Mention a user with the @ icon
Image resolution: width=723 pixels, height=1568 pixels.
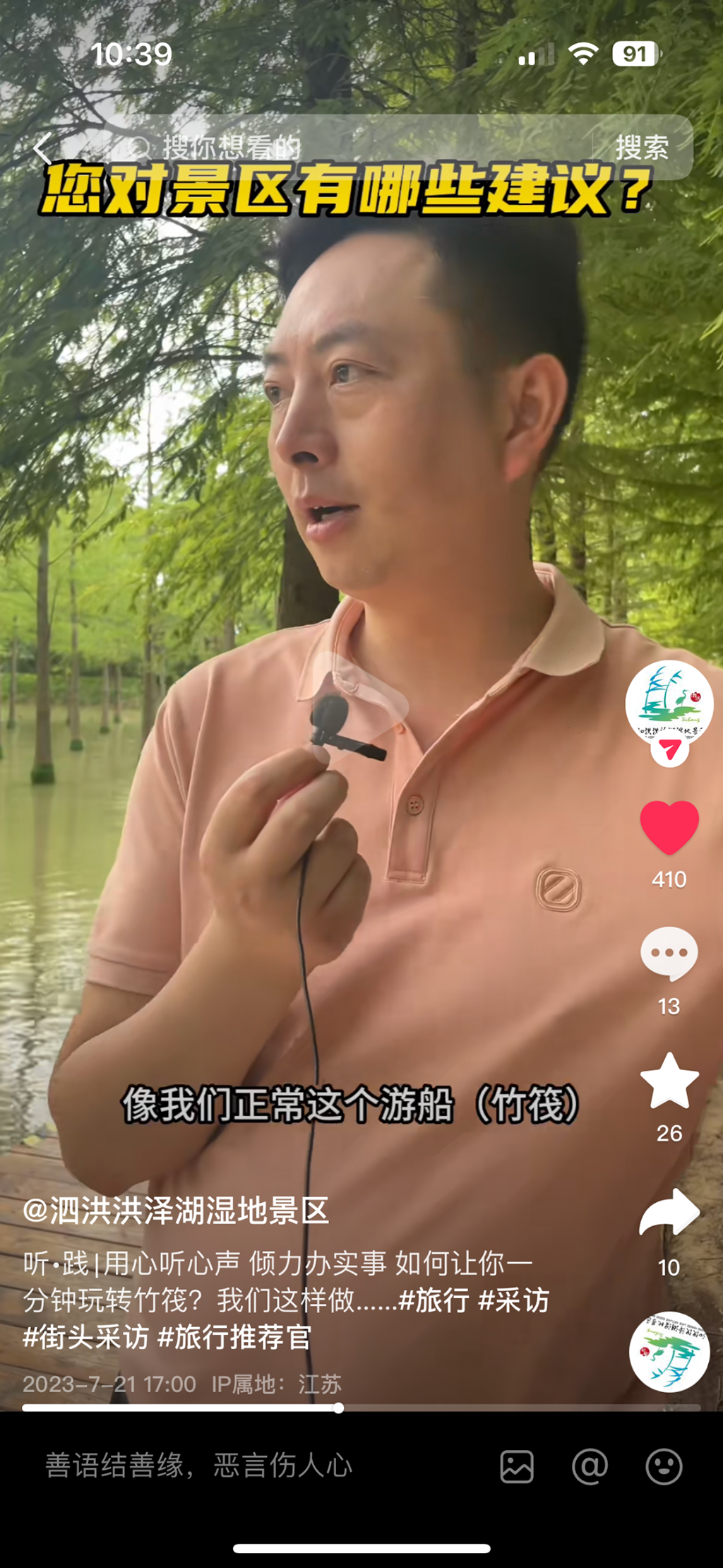tap(590, 1467)
